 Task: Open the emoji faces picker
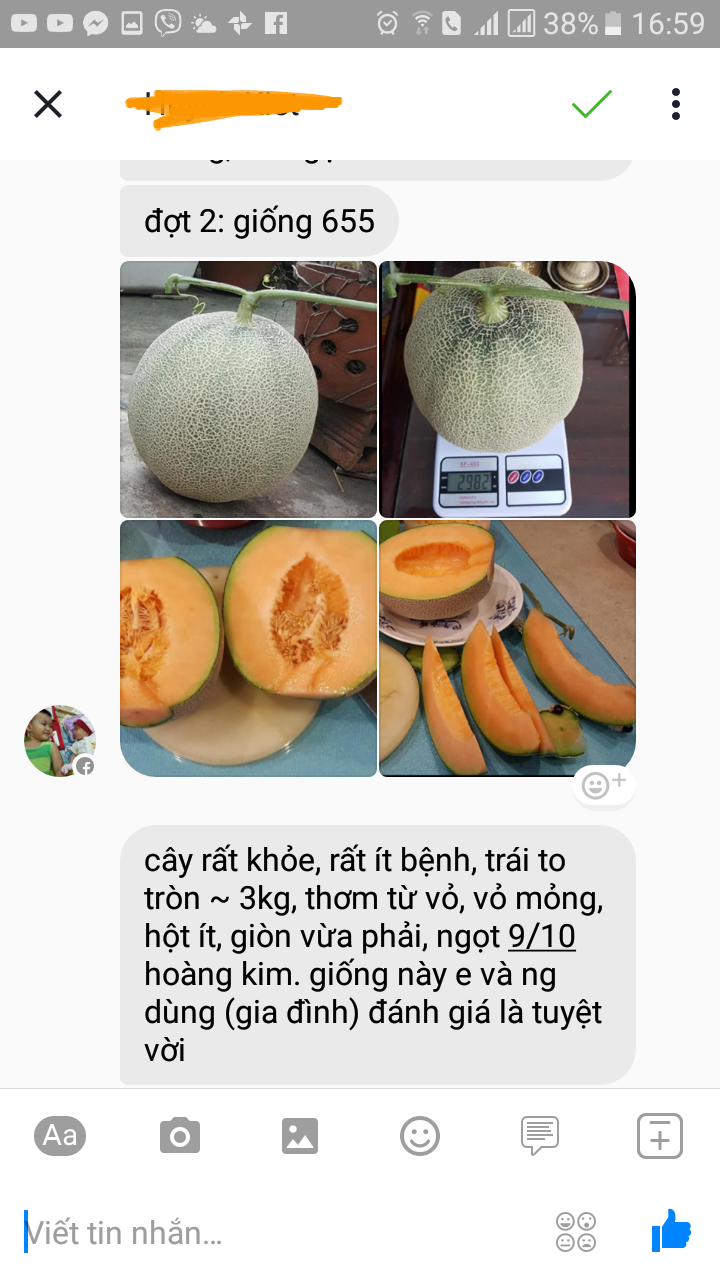(576, 1232)
